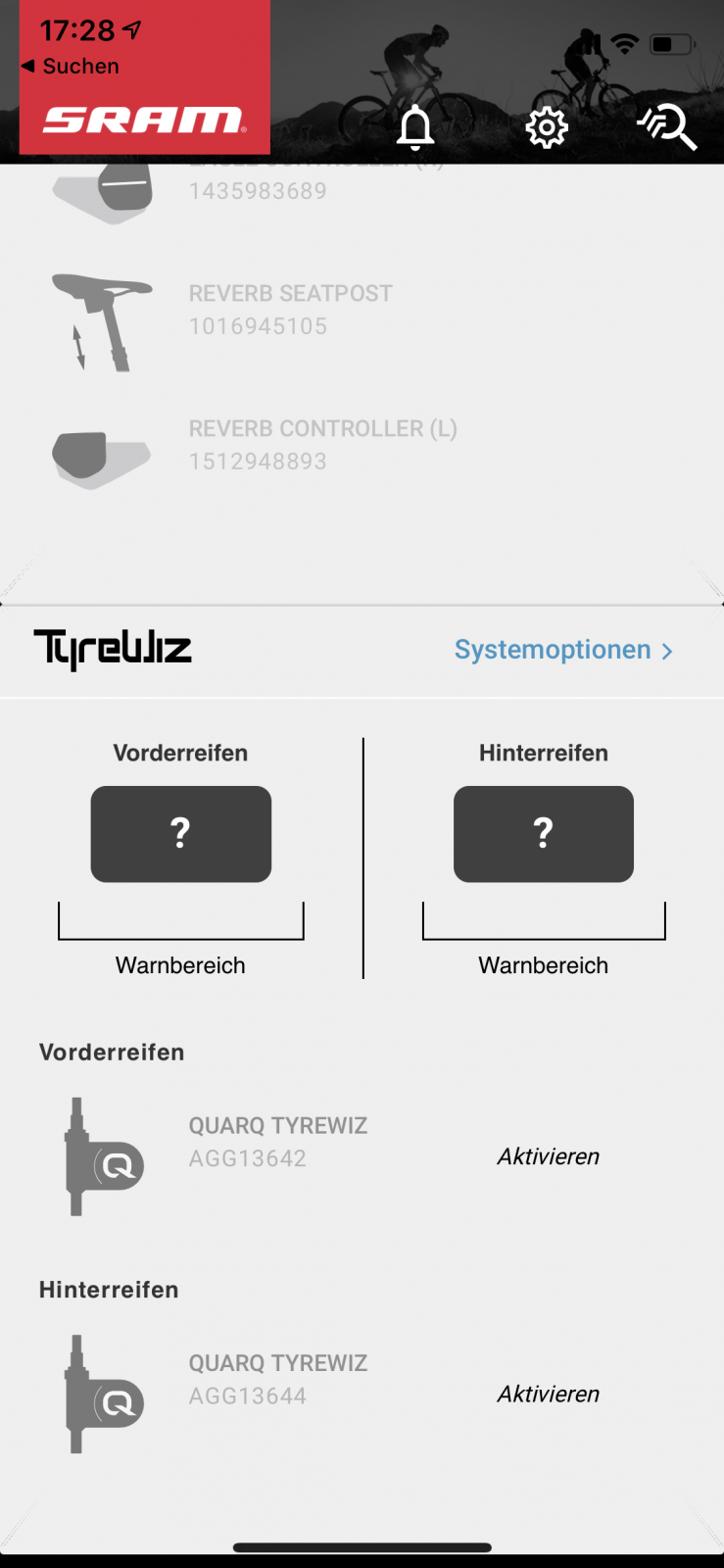
Task: Open the settings gear
Action: click(547, 127)
